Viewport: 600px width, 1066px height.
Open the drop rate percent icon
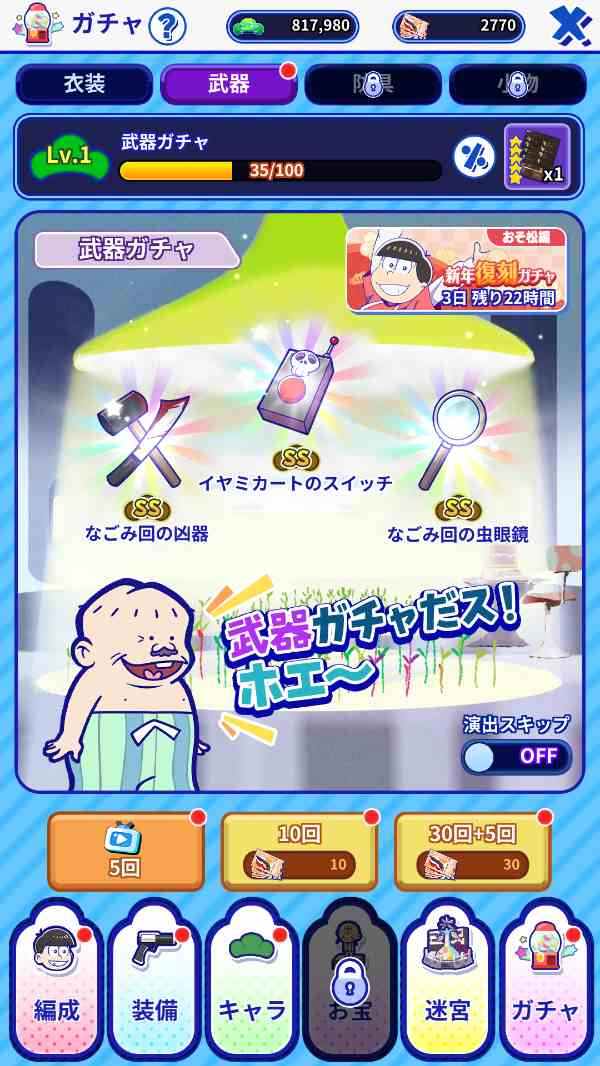[x=473, y=157]
